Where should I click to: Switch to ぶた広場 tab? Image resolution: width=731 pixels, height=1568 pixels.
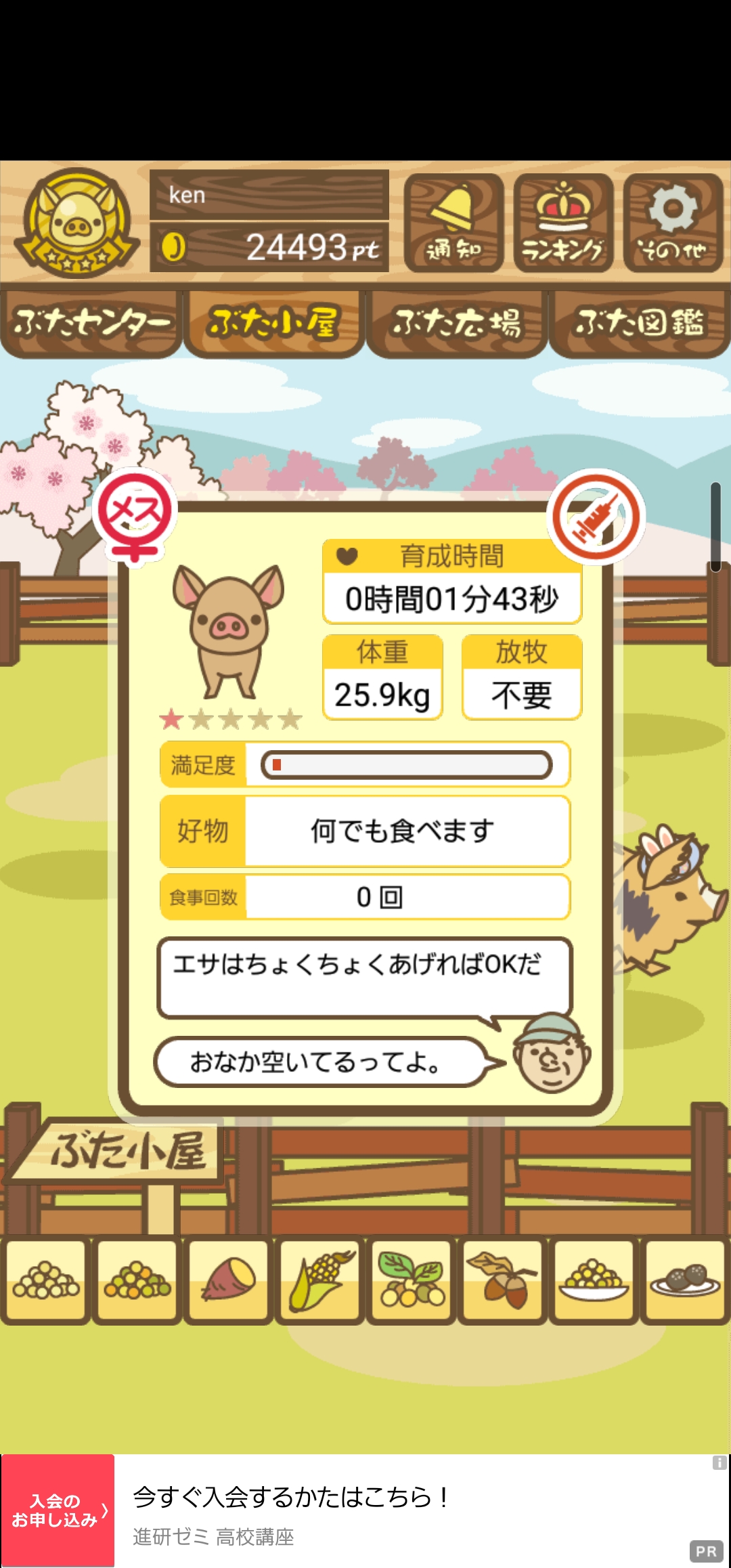point(457,324)
